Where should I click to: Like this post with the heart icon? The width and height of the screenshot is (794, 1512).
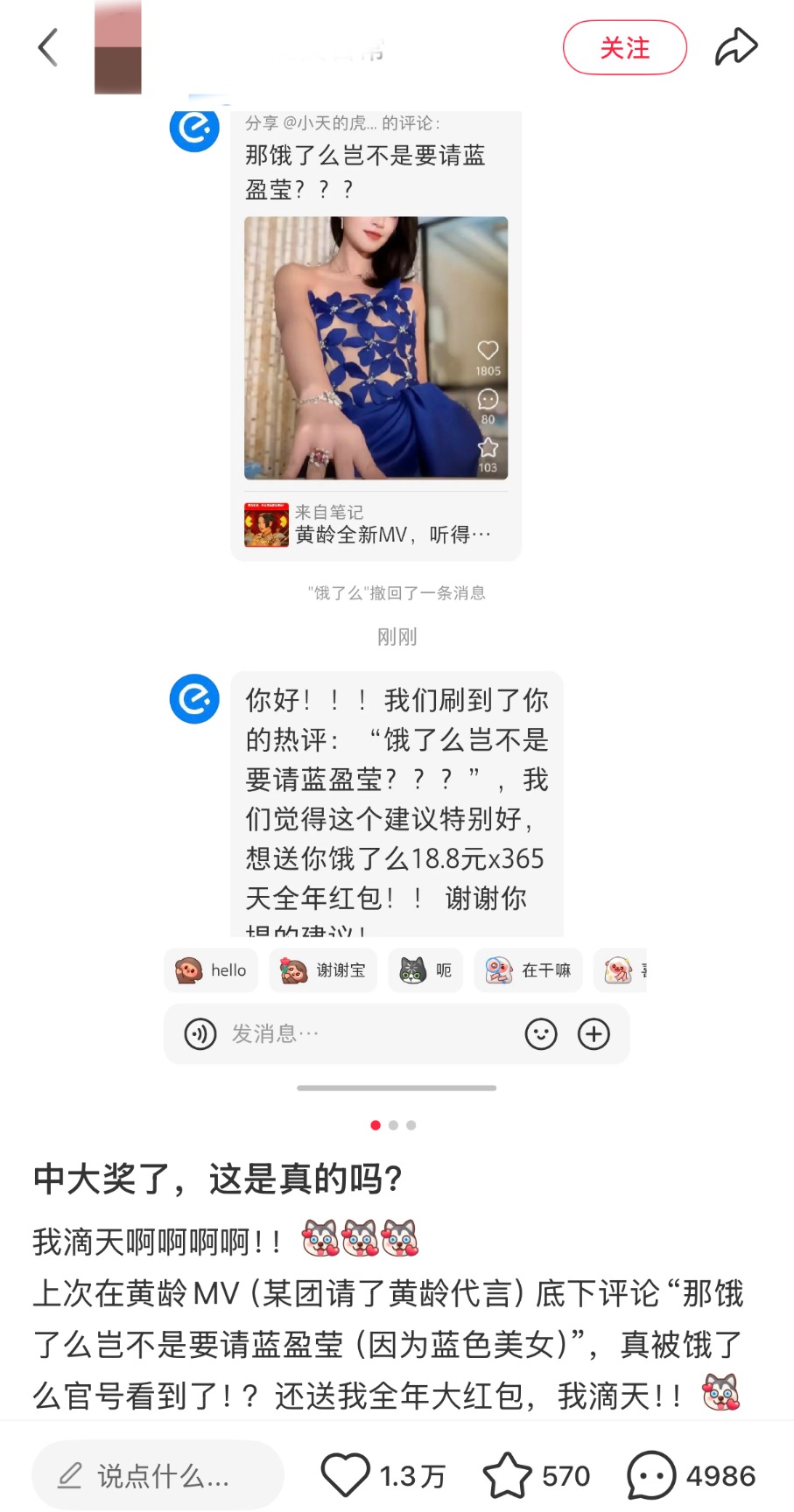point(346,1474)
